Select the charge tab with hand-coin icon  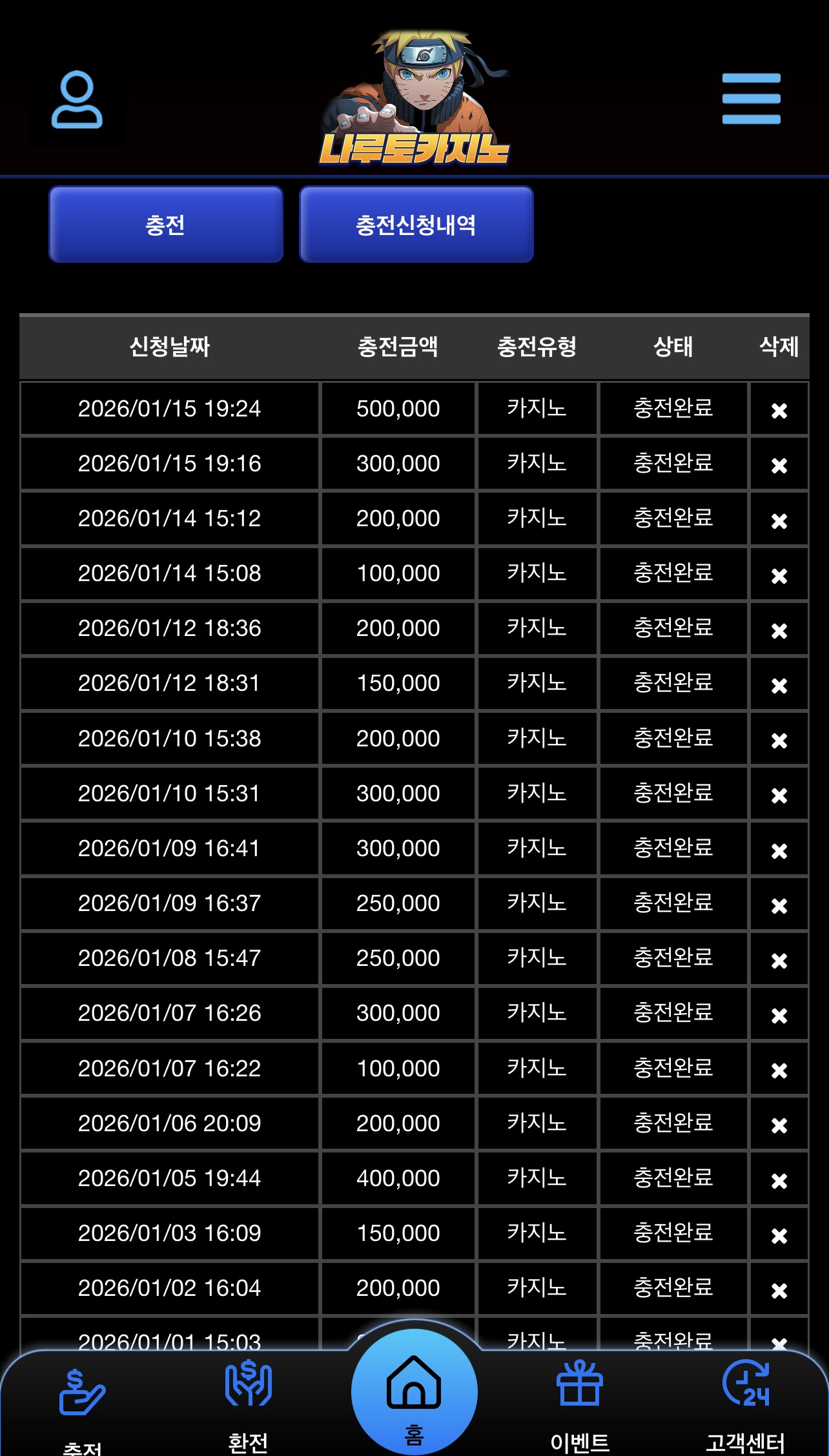(x=82, y=1404)
